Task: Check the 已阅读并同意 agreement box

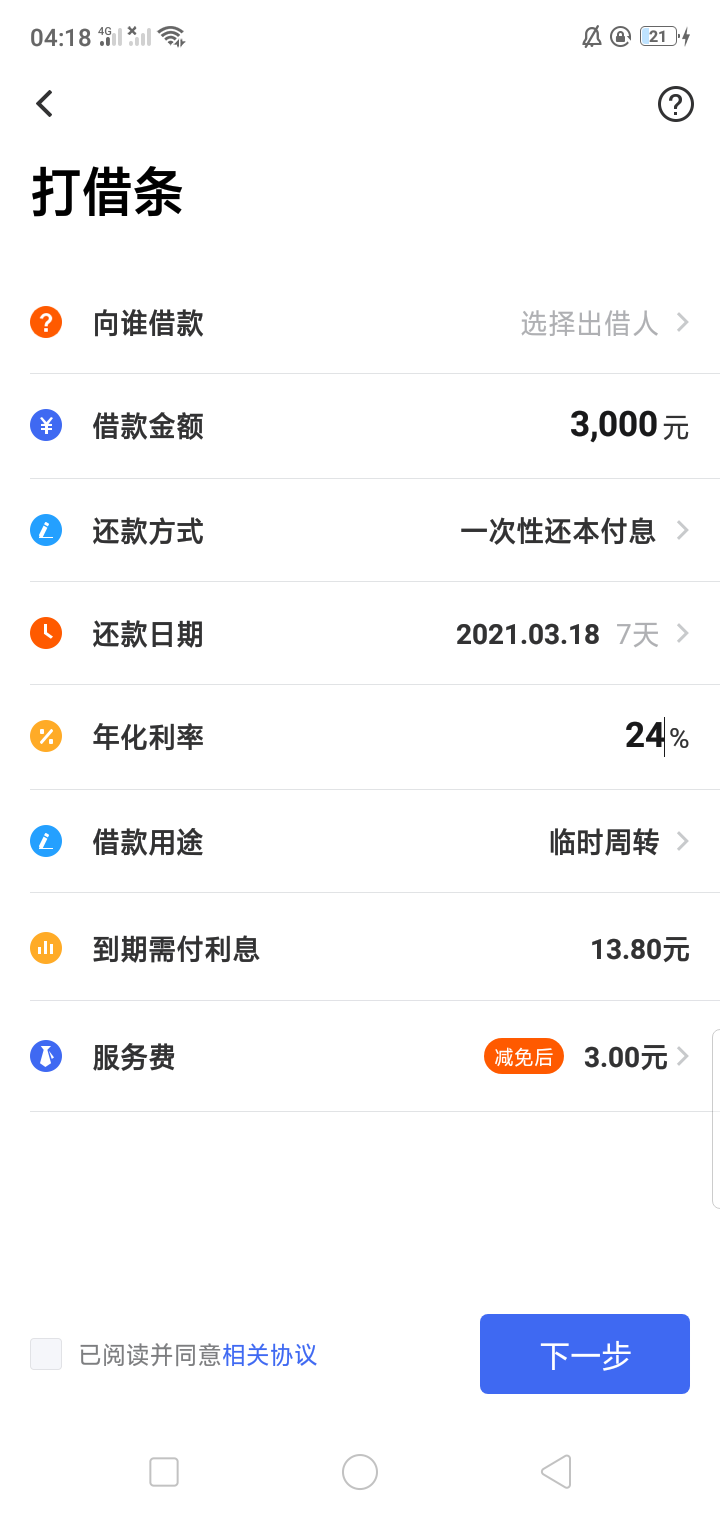Action: point(46,1354)
